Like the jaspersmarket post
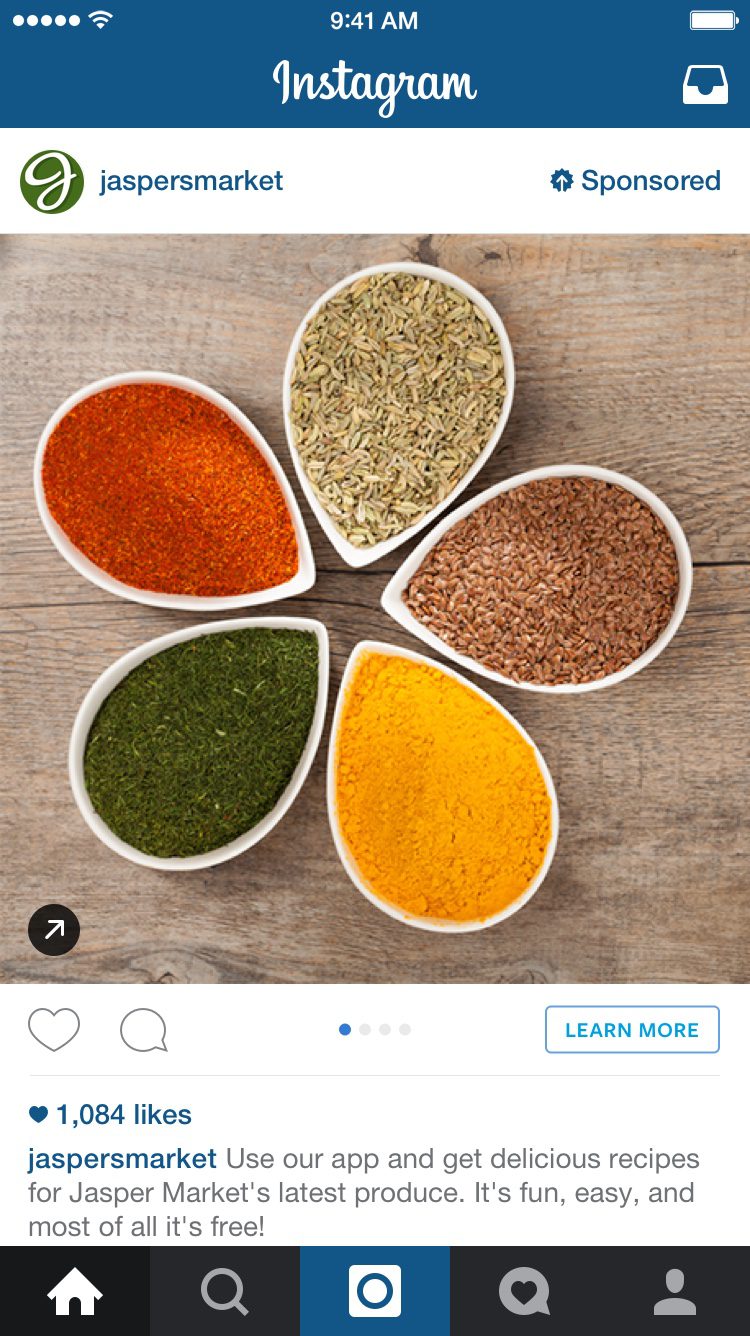Screen dimensions: 750x1336 [54, 1030]
